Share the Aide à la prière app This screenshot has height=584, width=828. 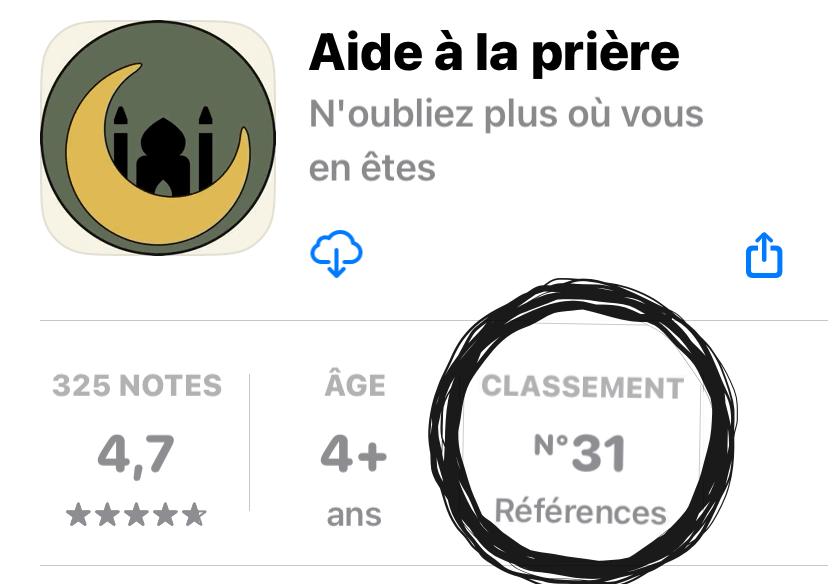tap(764, 255)
